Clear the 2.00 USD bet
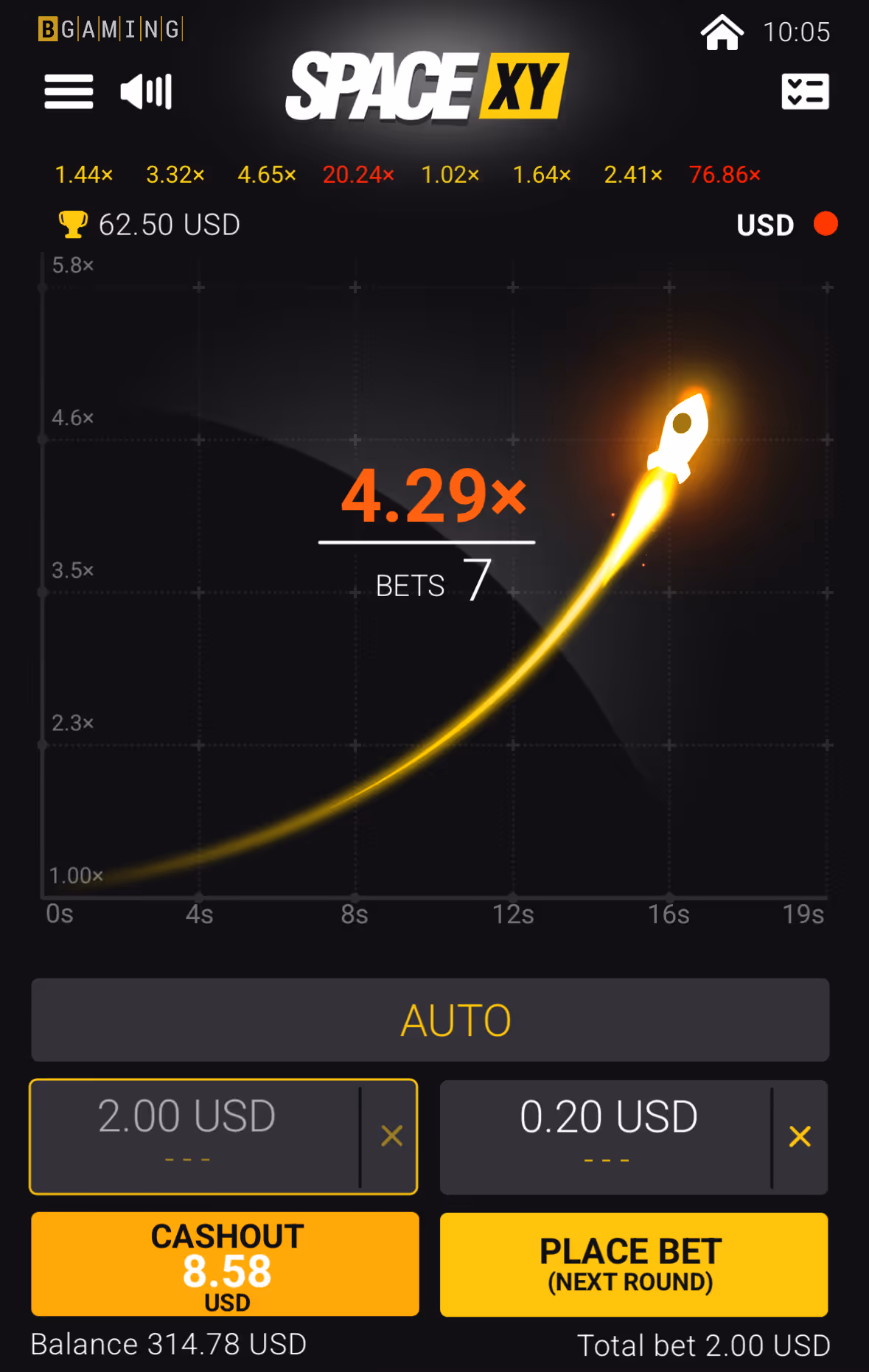 [391, 1136]
